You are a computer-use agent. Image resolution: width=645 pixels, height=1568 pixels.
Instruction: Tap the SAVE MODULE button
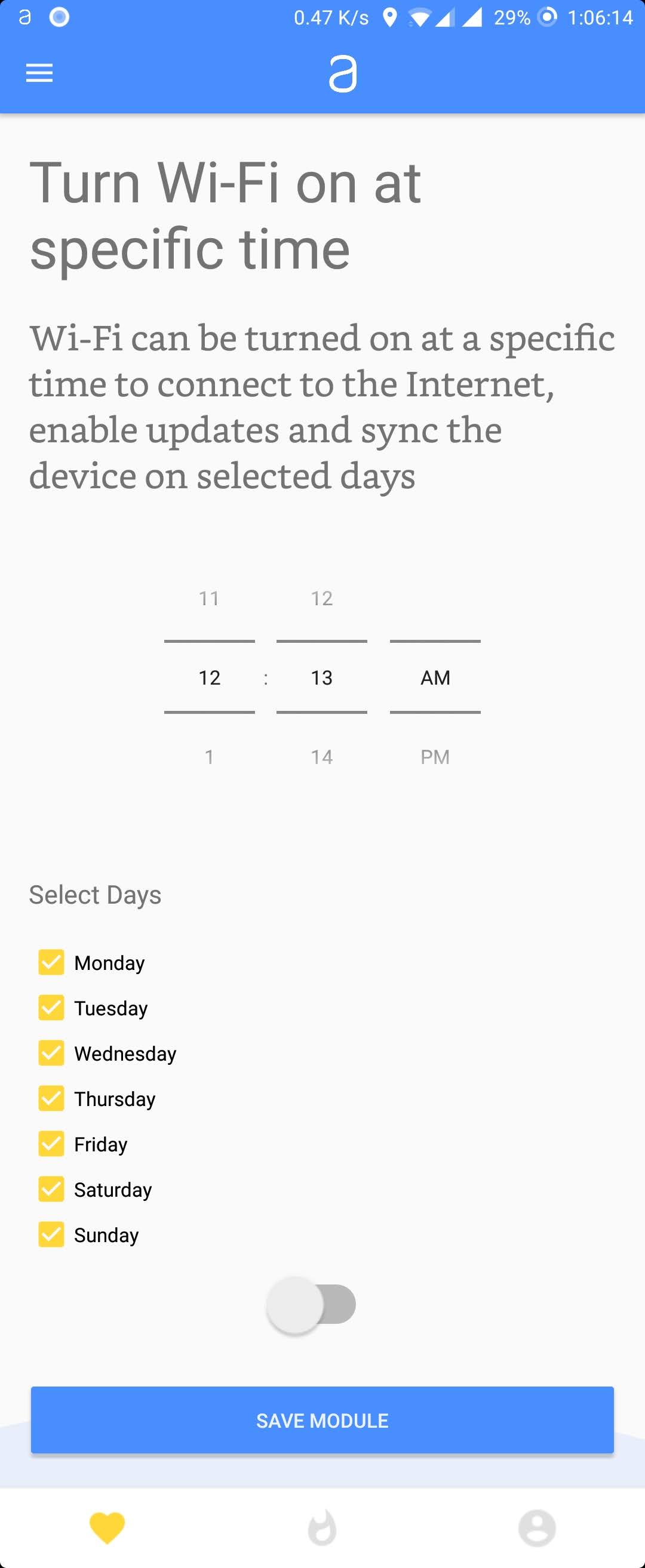tap(322, 1420)
